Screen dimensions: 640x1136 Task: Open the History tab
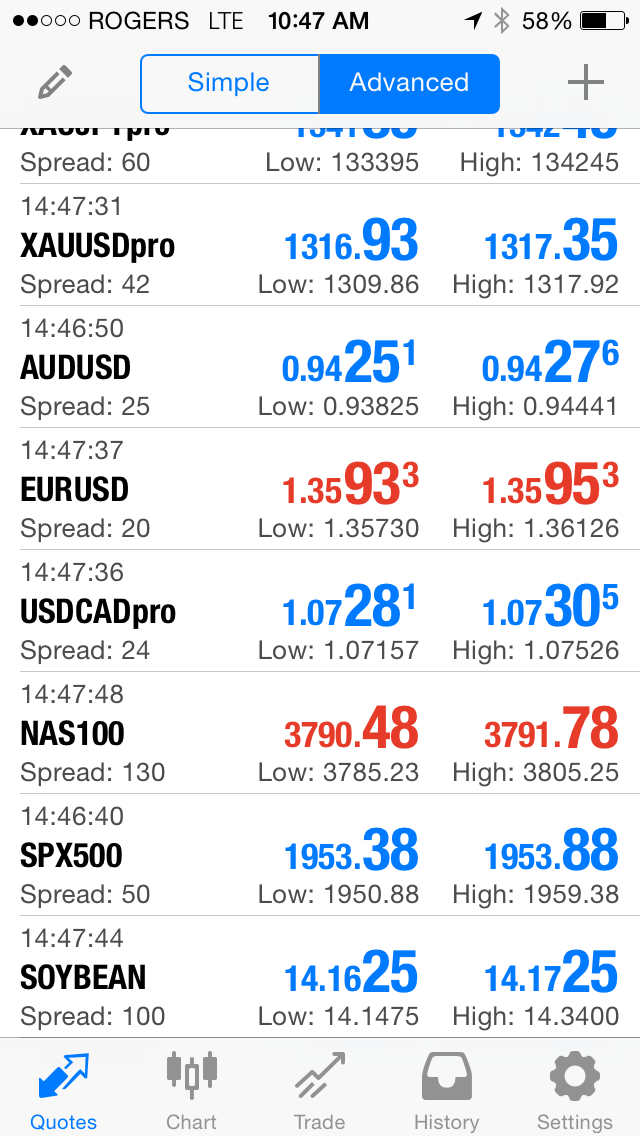pos(447,1089)
